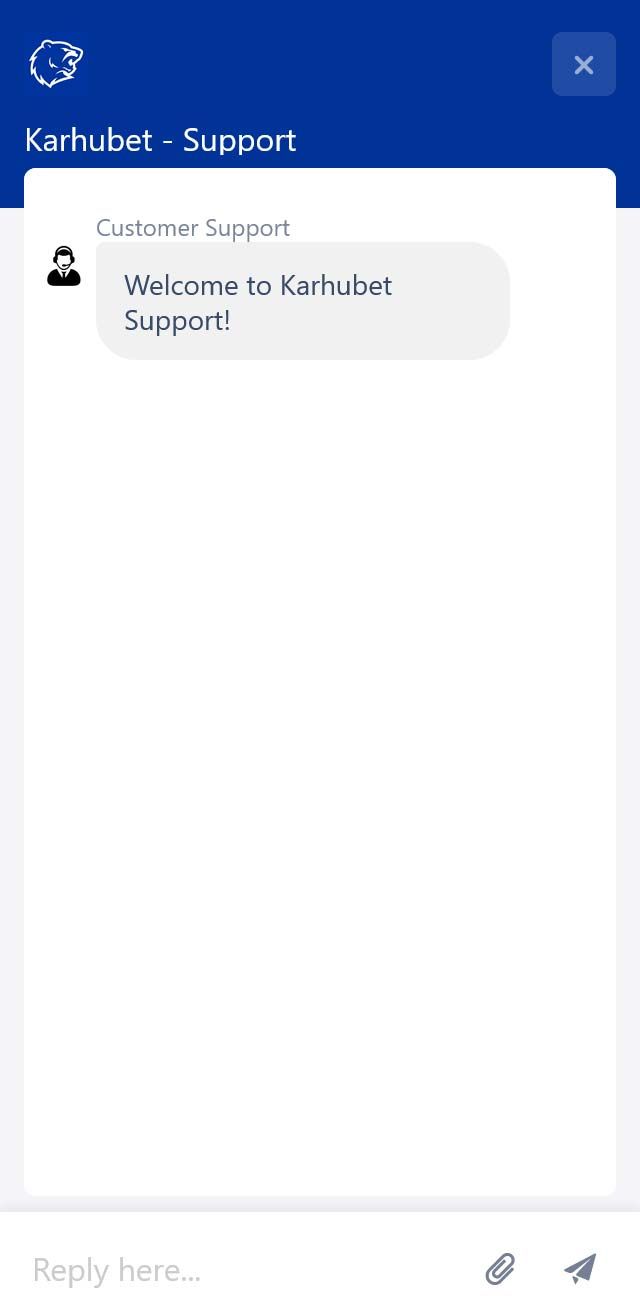Close the Karhubet support chat
Viewport: 640px width, 1316px height.
point(583,65)
